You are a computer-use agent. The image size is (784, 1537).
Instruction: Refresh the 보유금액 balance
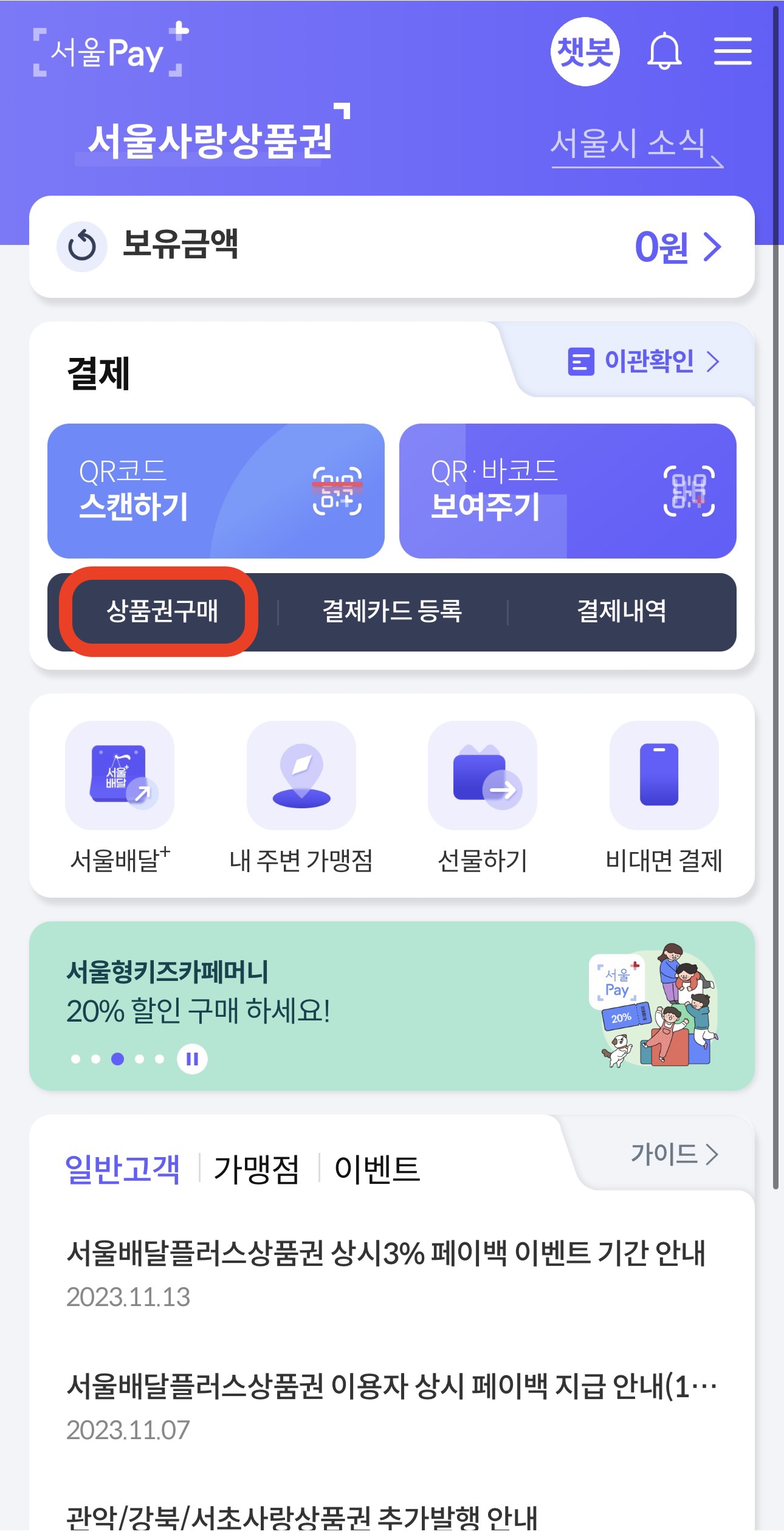click(x=82, y=247)
